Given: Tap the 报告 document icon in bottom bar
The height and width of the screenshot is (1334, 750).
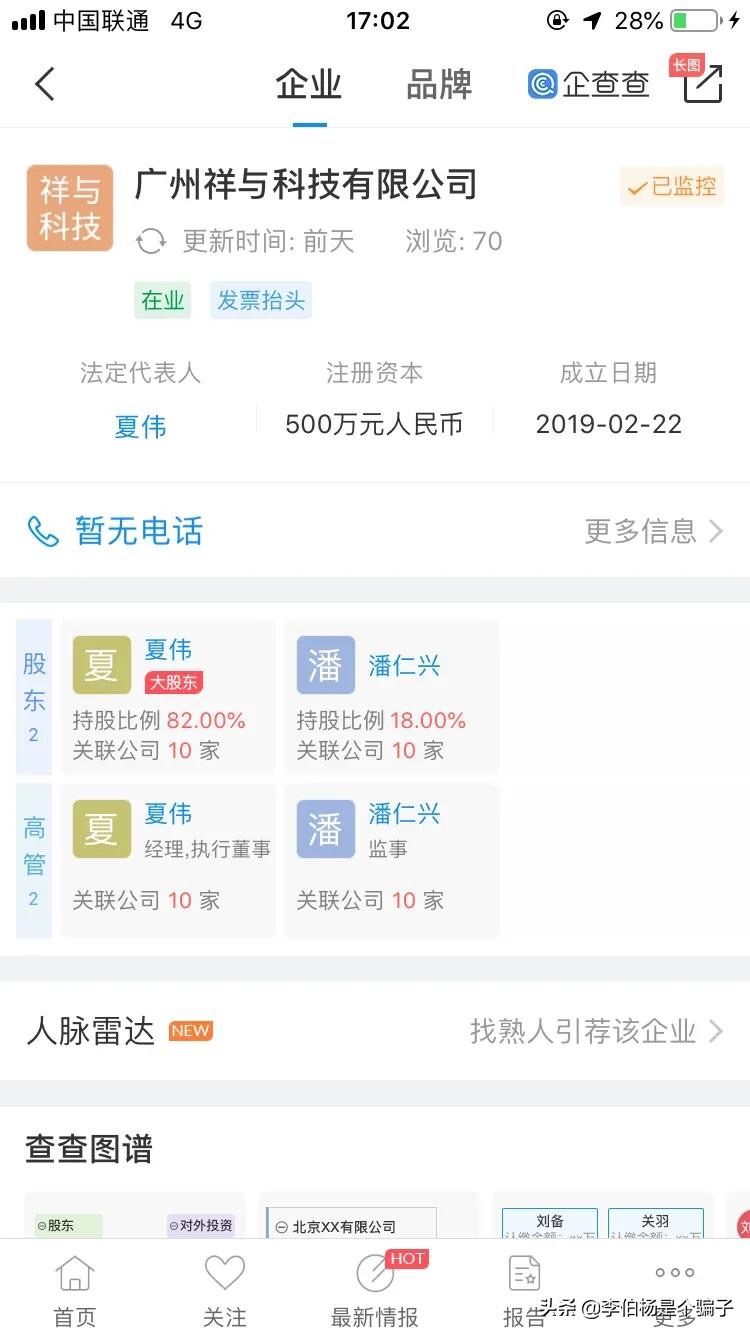Looking at the screenshot, I should pyautogui.click(x=524, y=1273).
